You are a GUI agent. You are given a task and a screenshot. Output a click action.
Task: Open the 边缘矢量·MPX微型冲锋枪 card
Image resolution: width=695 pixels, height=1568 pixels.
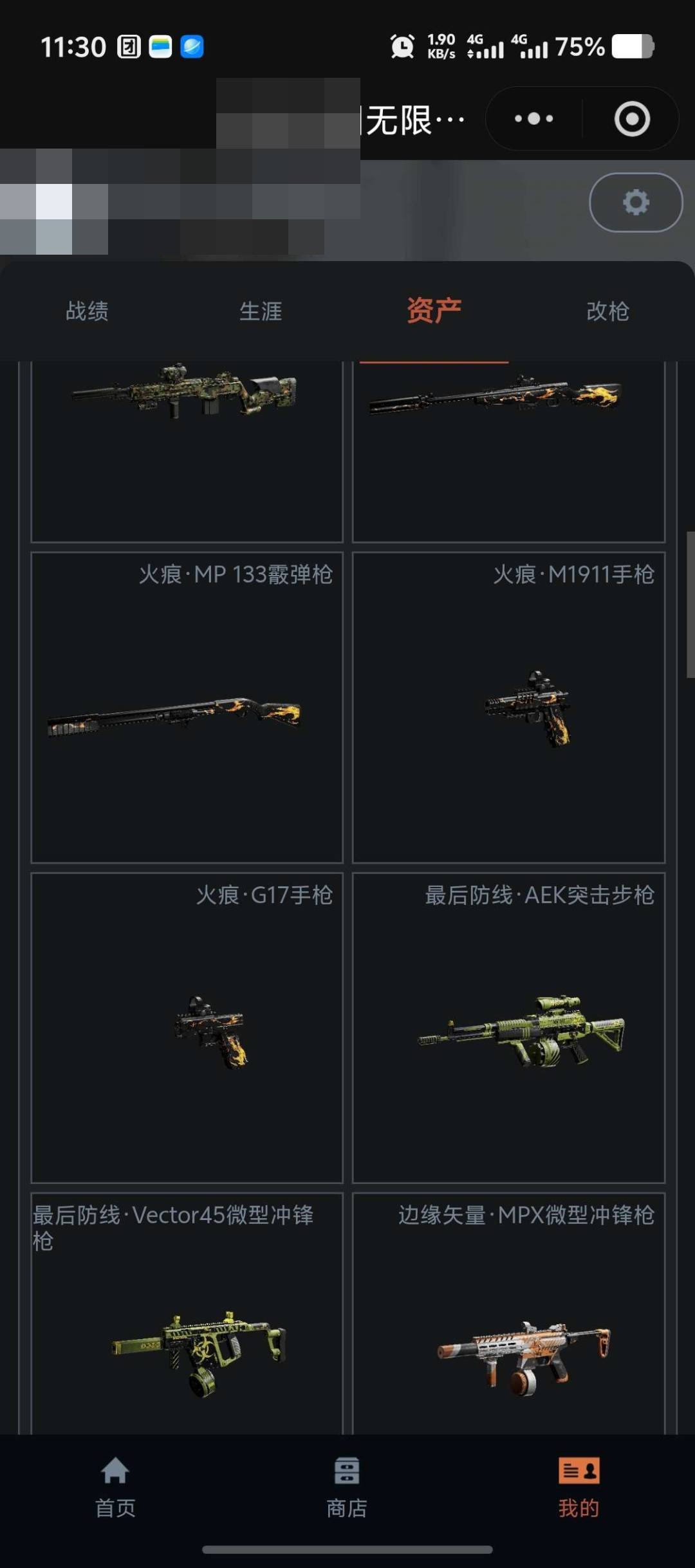(508, 1313)
